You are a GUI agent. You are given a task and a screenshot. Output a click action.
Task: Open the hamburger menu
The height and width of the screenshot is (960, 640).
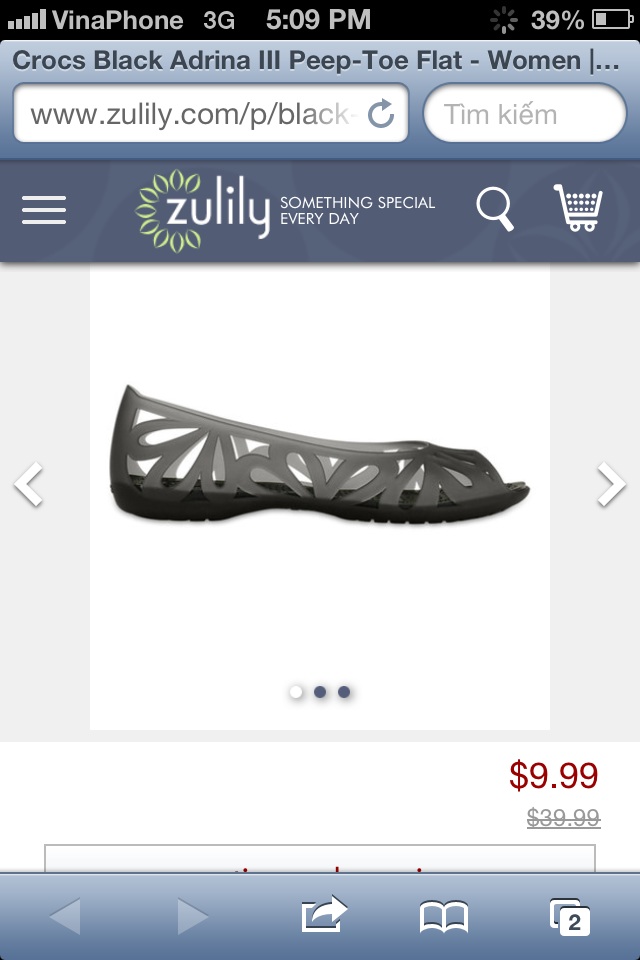pyautogui.click(x=44, y=210)
